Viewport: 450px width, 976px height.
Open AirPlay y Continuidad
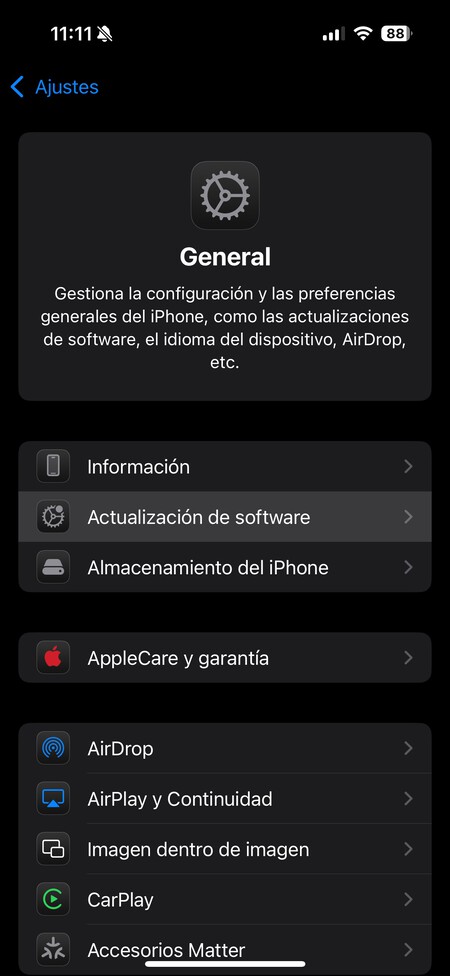(x=225, y=799)
